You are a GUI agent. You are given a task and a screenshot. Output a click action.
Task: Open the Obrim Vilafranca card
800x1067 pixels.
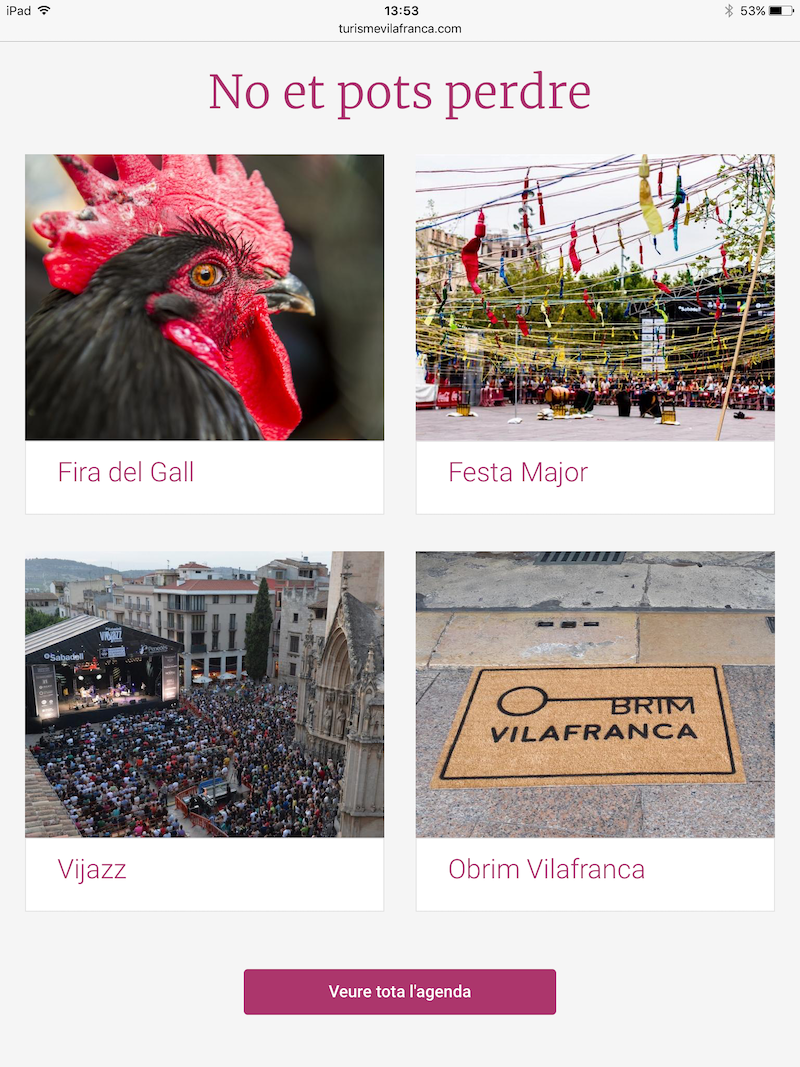tap(595, 730)
